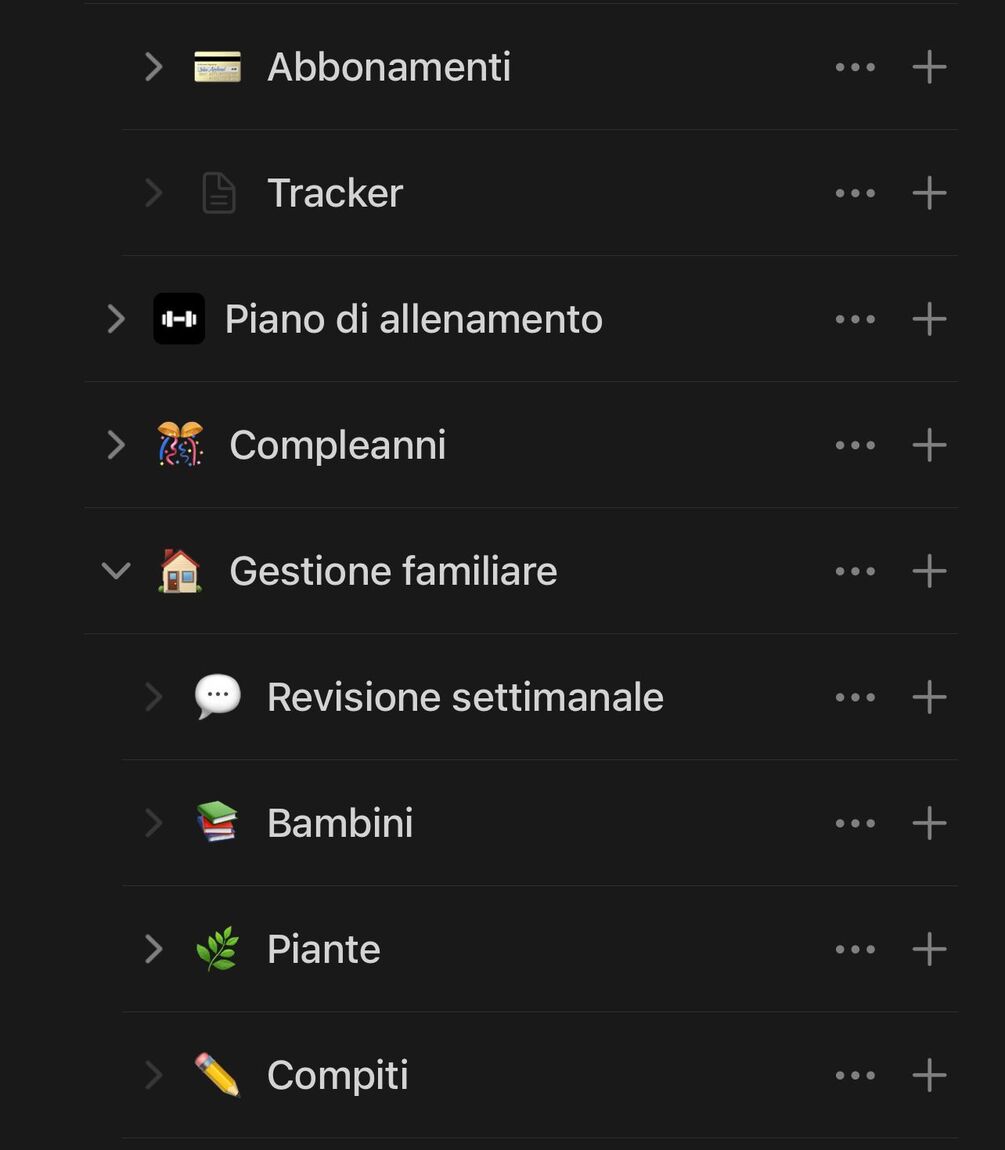Expand the Piante chevron
This screenshot has height=1150, width=1005.
point(153,949)
